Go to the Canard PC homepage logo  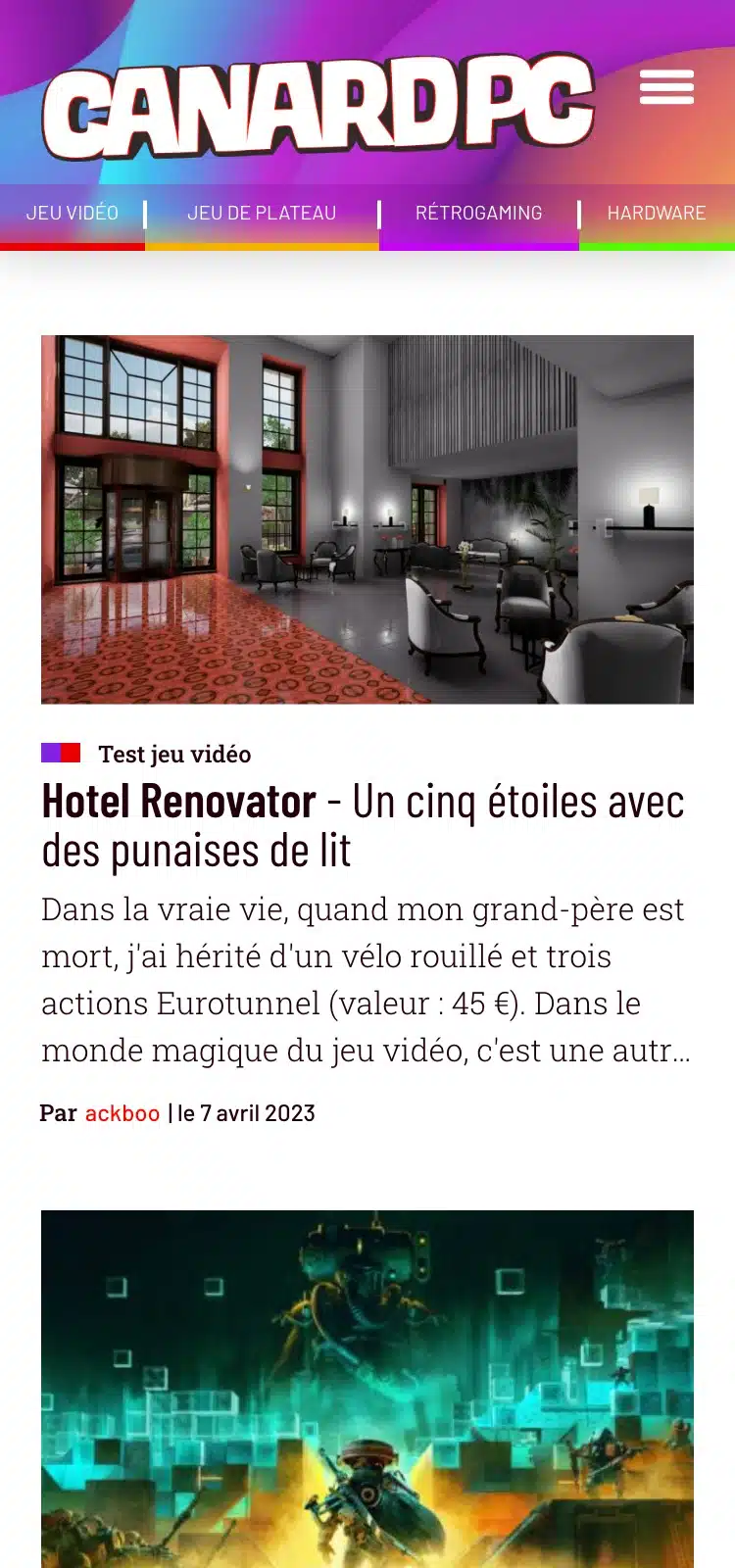[x=318, y=107]
